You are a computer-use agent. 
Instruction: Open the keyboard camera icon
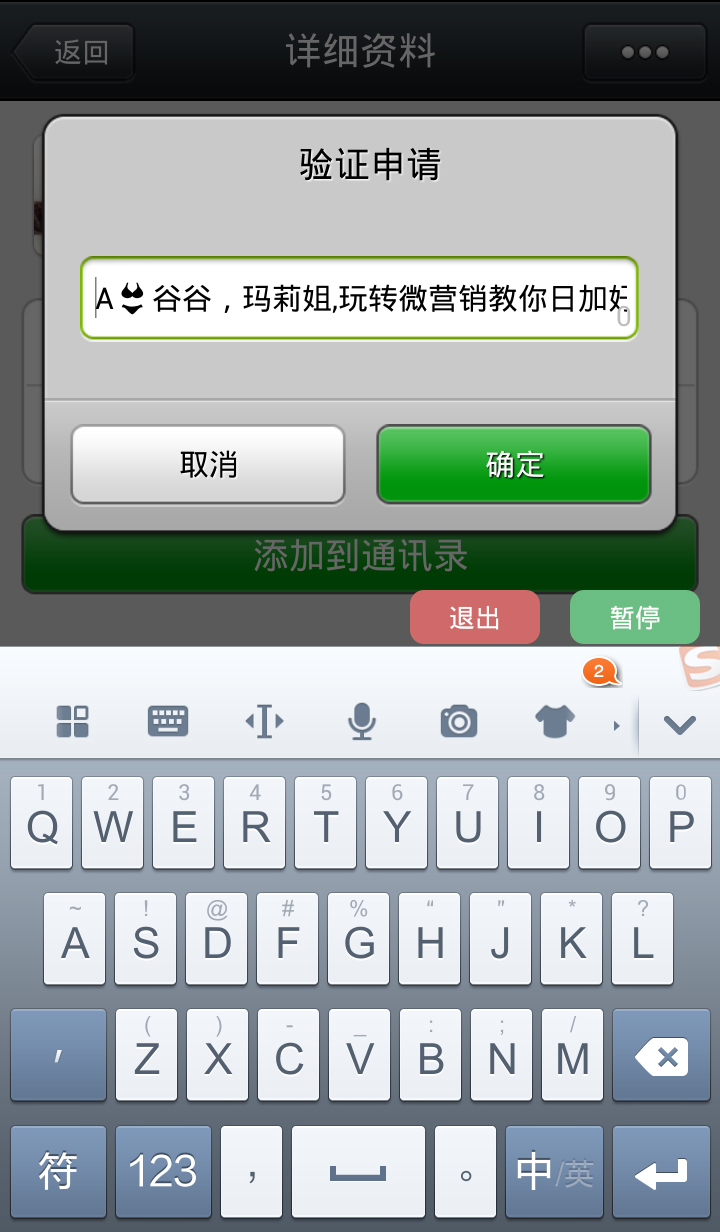(459, 721)
